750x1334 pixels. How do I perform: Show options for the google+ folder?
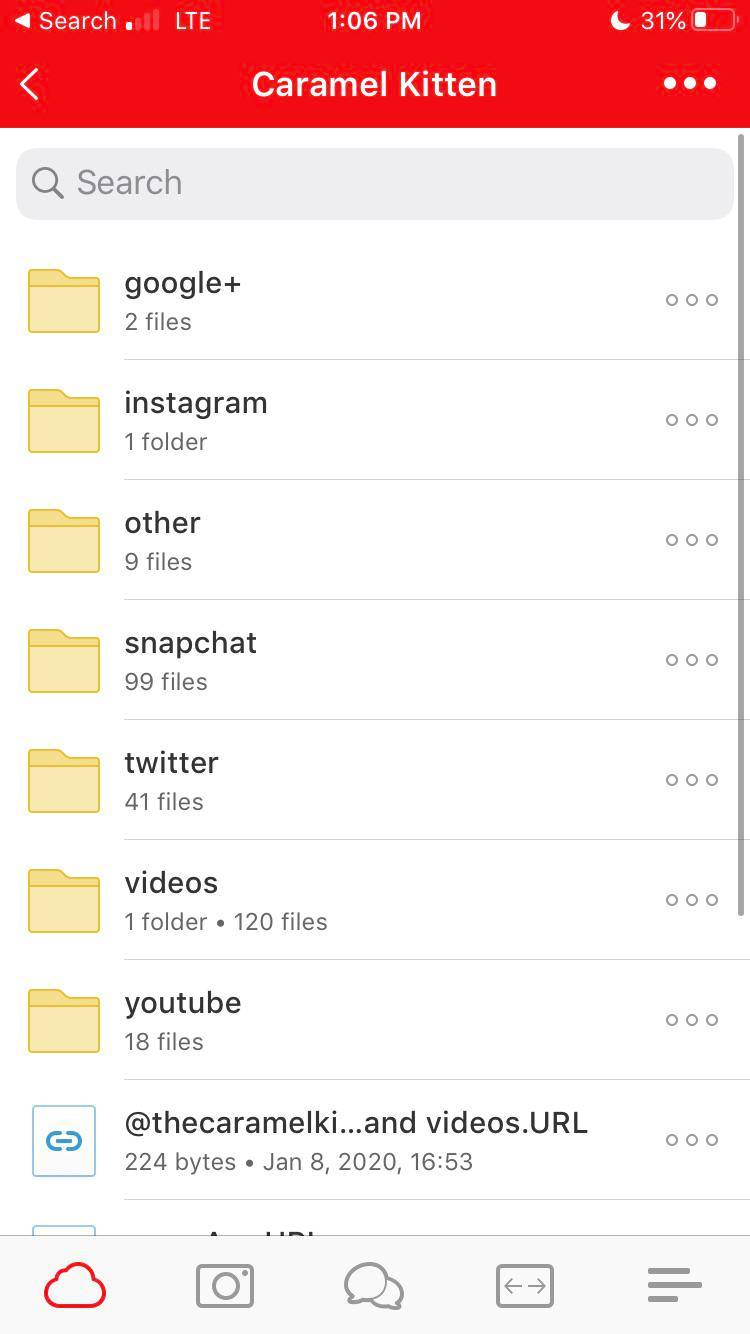692,300
